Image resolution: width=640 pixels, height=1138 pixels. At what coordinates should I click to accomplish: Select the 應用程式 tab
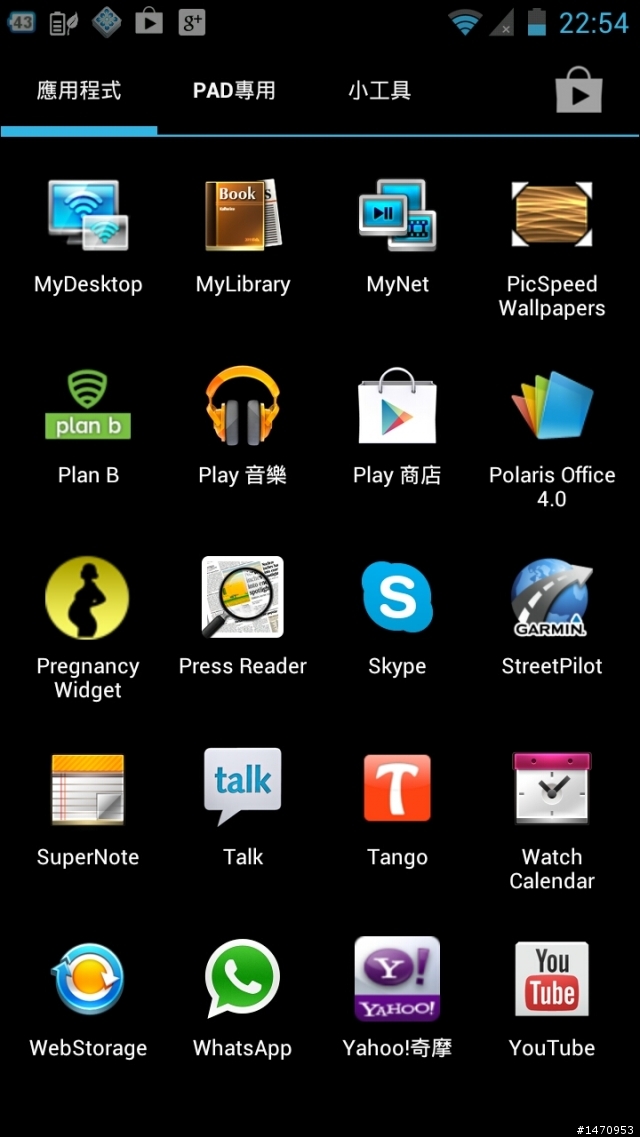[79, 91]
